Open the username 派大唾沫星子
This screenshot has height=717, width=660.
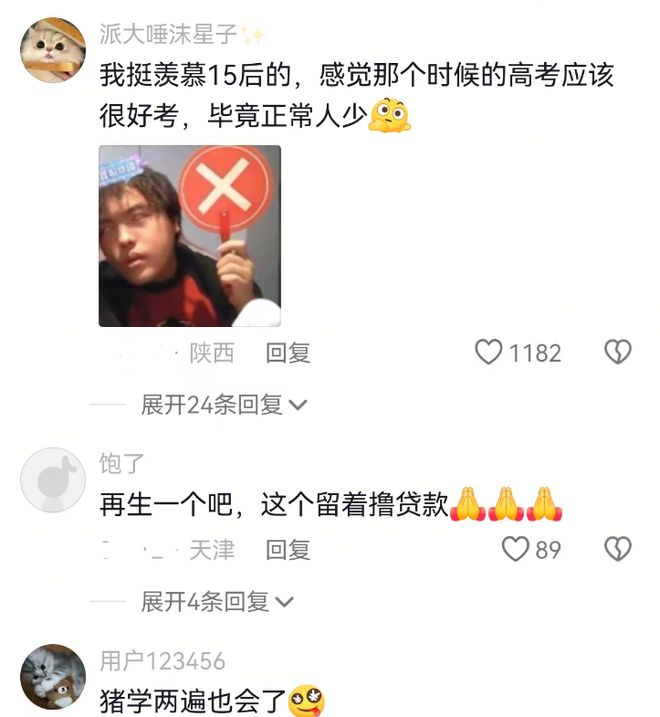pos(169,34)
